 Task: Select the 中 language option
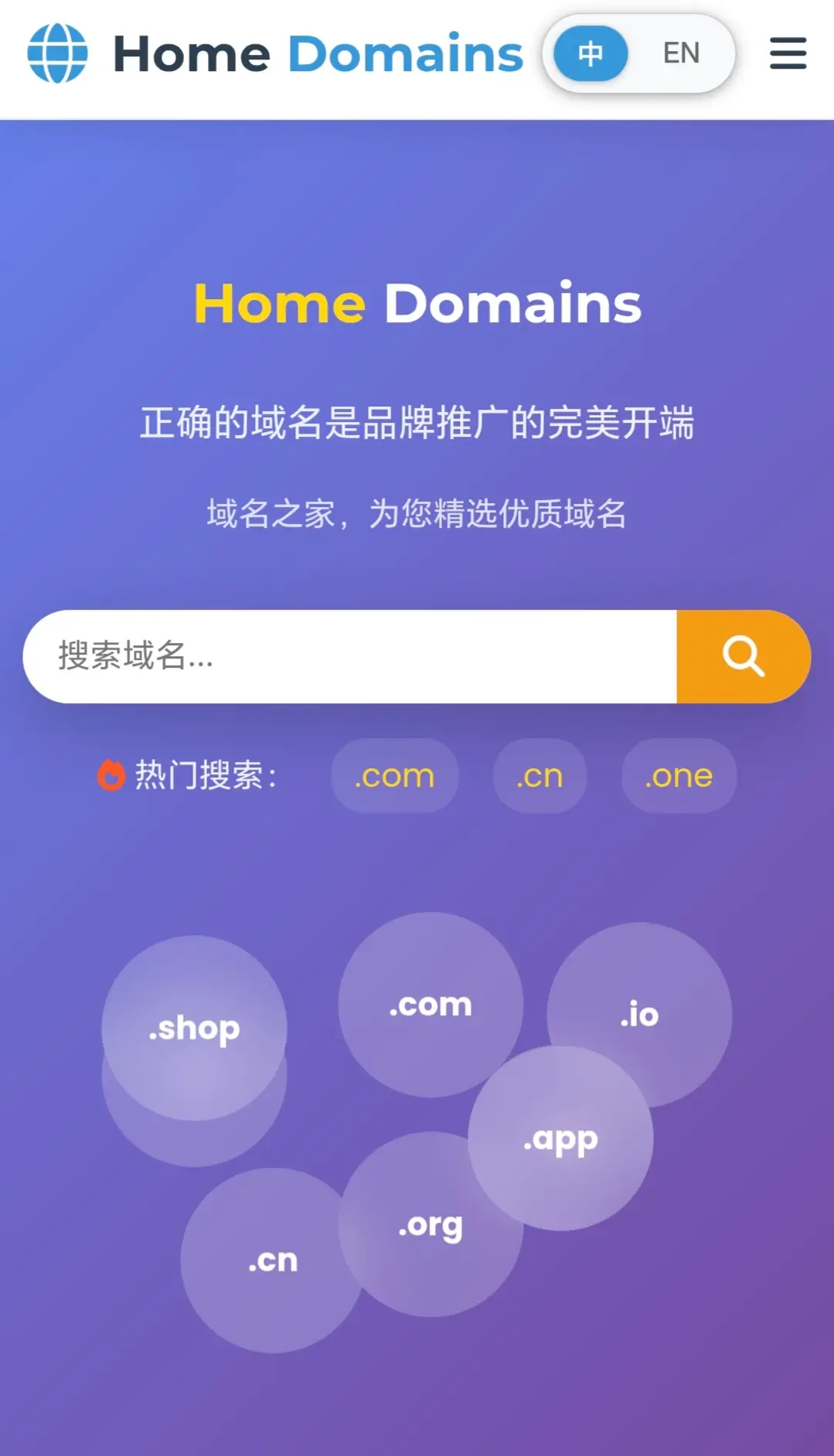590,53
